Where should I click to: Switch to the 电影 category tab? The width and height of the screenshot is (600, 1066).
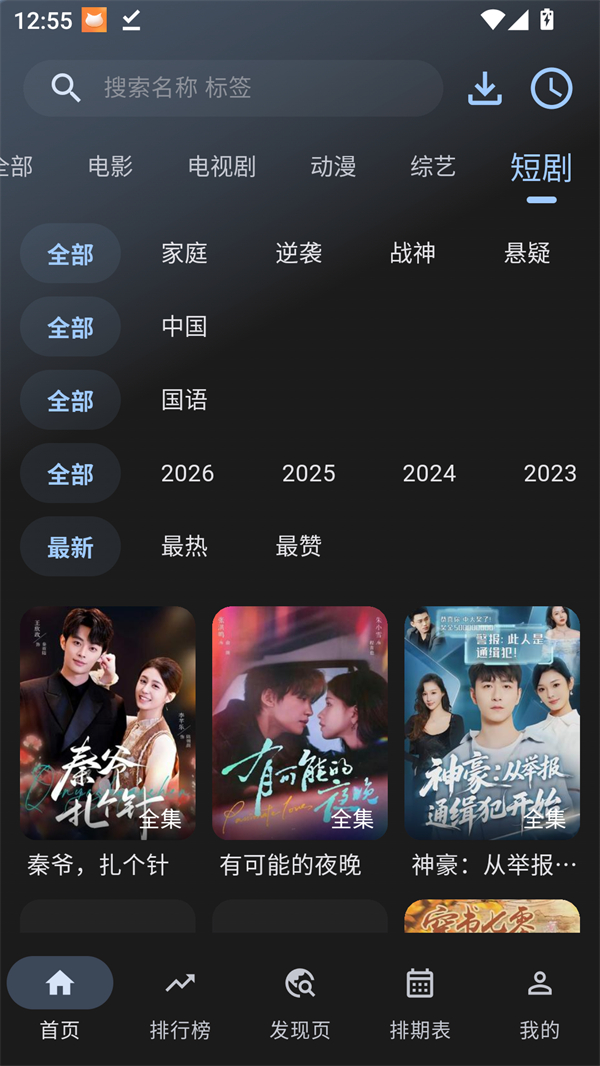[x=110, y=167]
